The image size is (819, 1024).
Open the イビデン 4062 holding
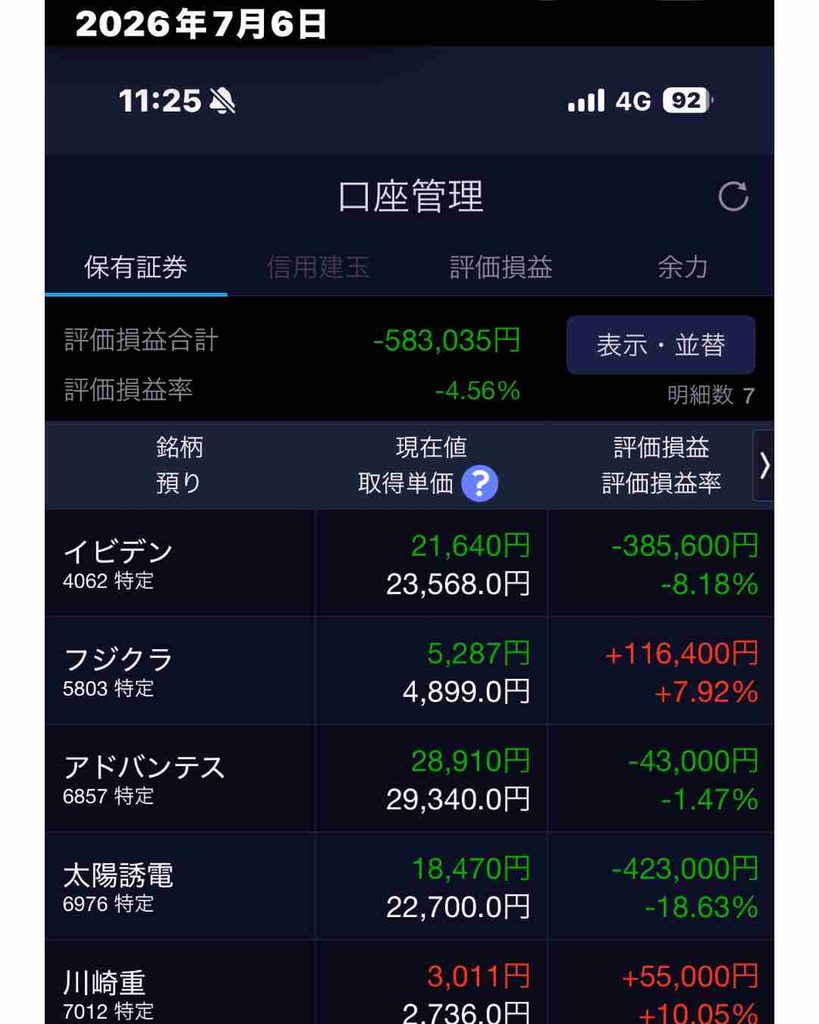click(410, 564)
